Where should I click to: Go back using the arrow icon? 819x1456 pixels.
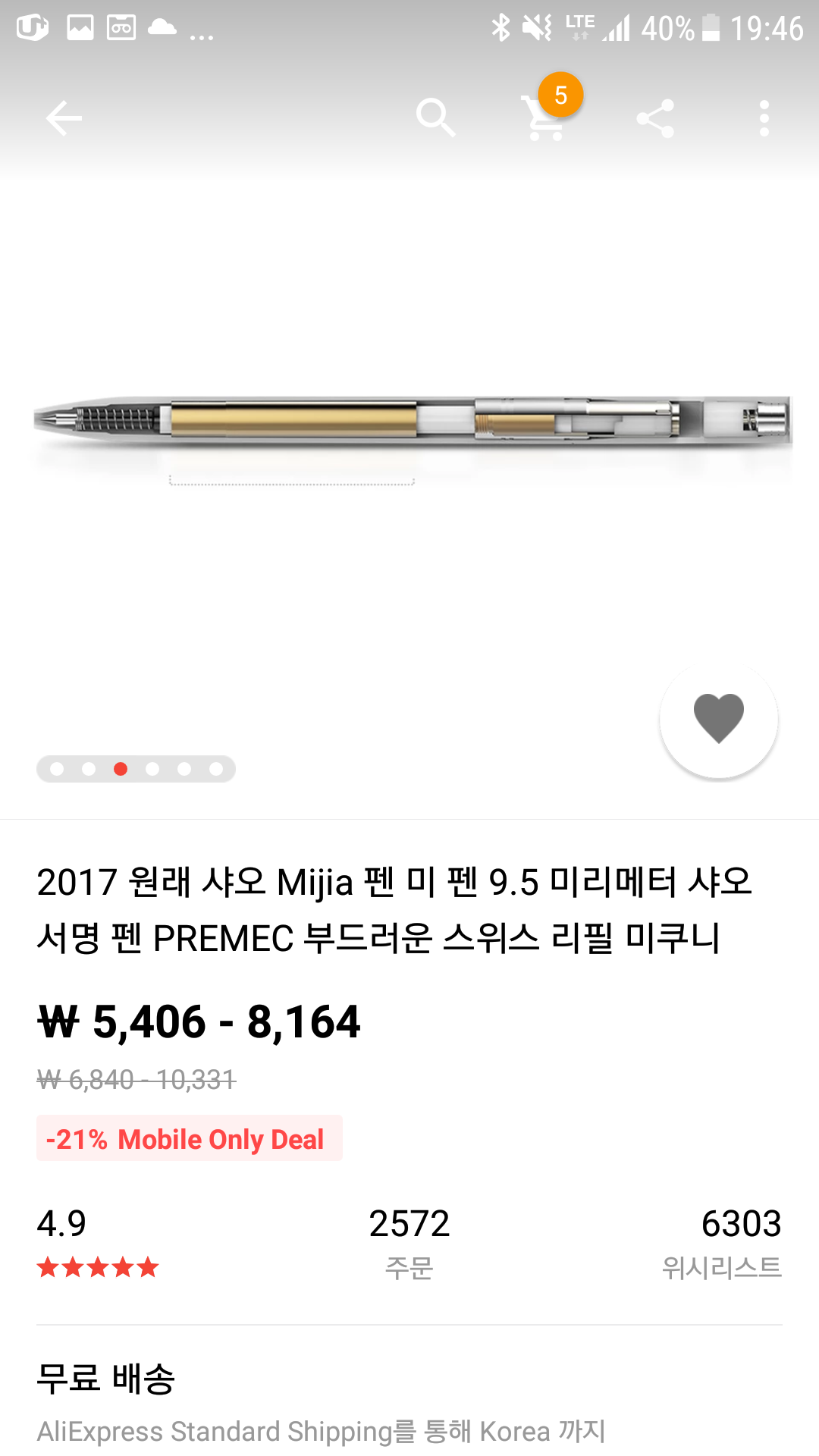click(64, 118)
